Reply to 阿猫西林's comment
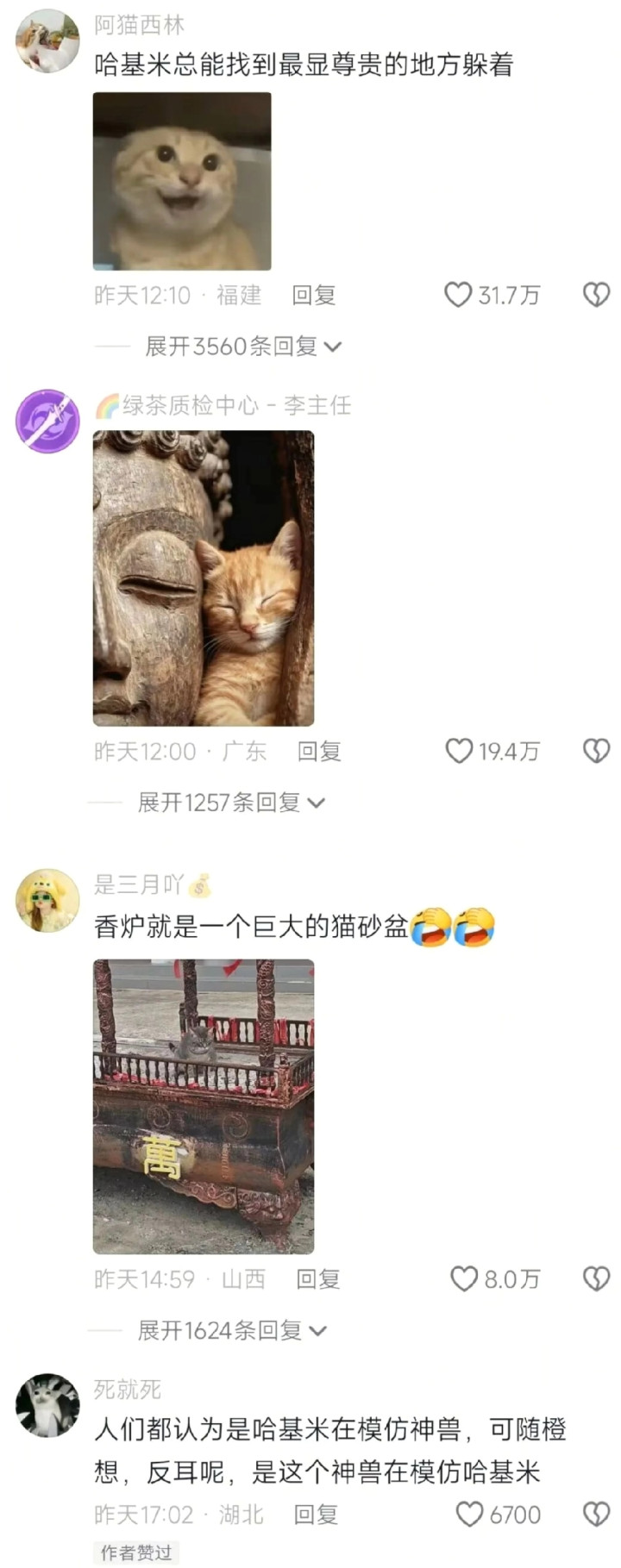The width and height of the screenshot is (621, 1568). click(313, 295)
